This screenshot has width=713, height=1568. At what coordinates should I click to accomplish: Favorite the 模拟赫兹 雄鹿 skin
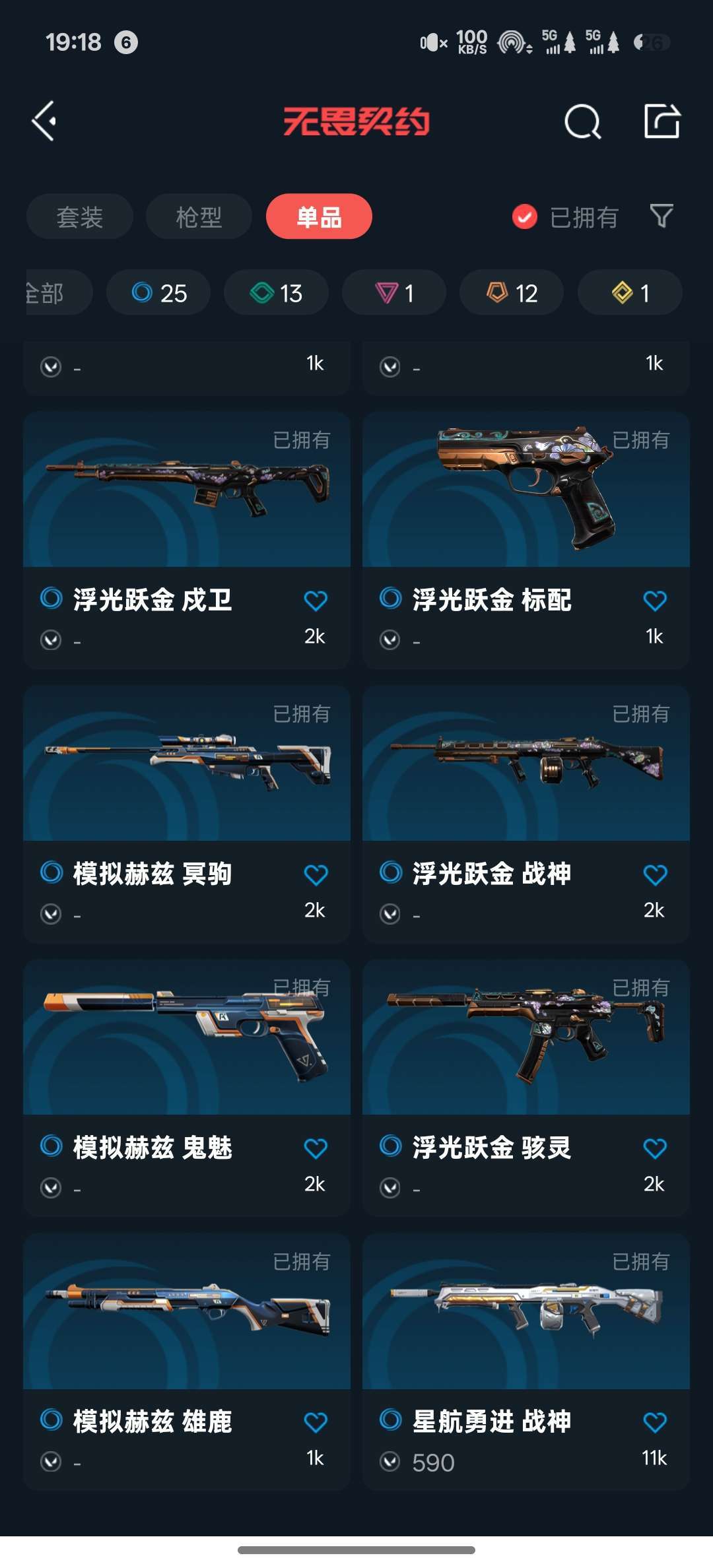(x=316, y=1422)
